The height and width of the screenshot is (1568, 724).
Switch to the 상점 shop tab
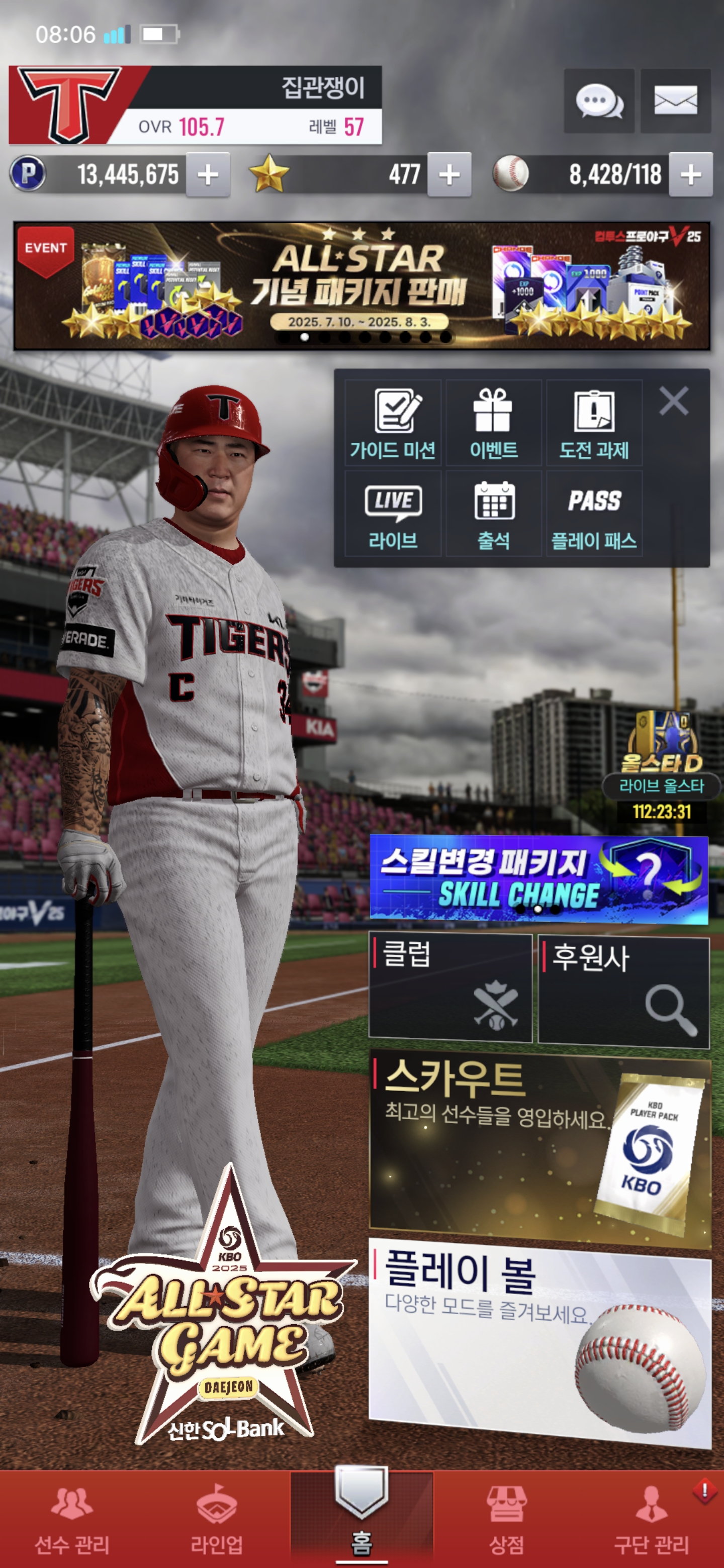(x=506, y=1518)
